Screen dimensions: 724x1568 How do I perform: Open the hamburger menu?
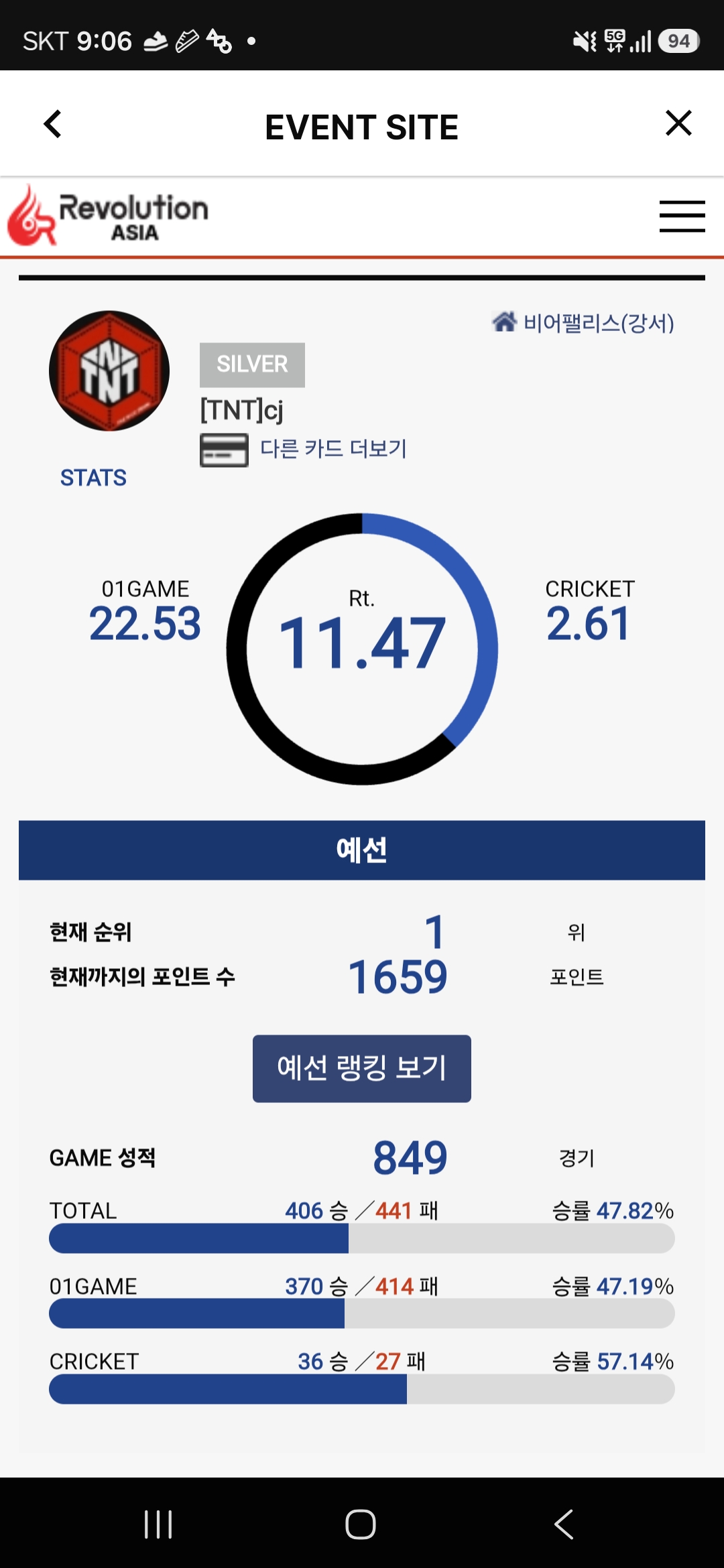point(682,216)
